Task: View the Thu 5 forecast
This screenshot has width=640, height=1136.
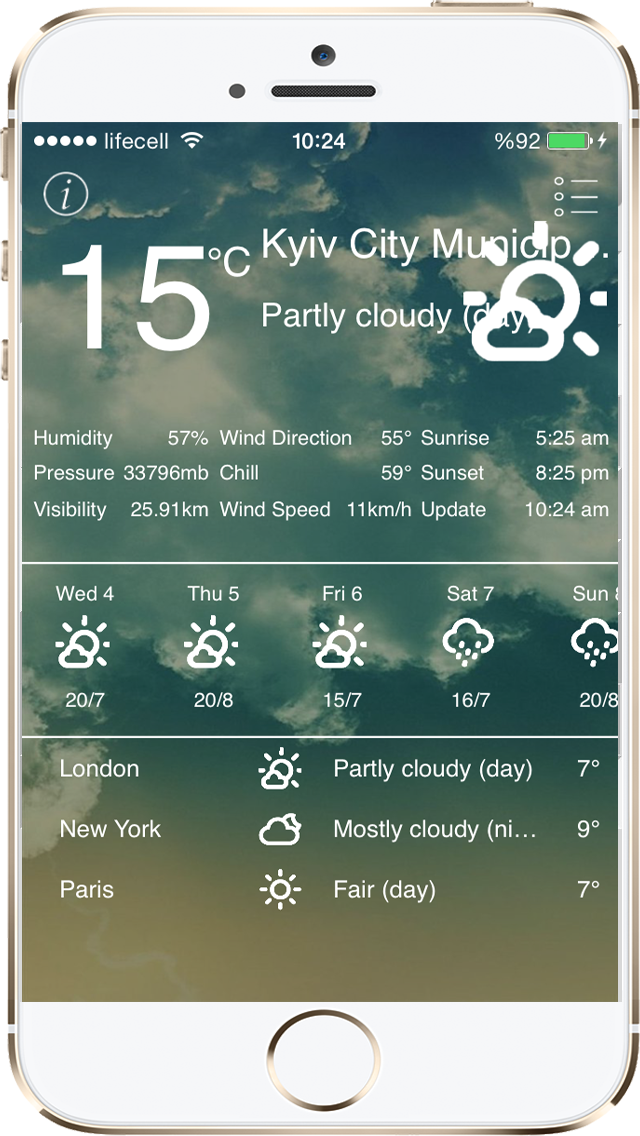Action: (213, 645)
